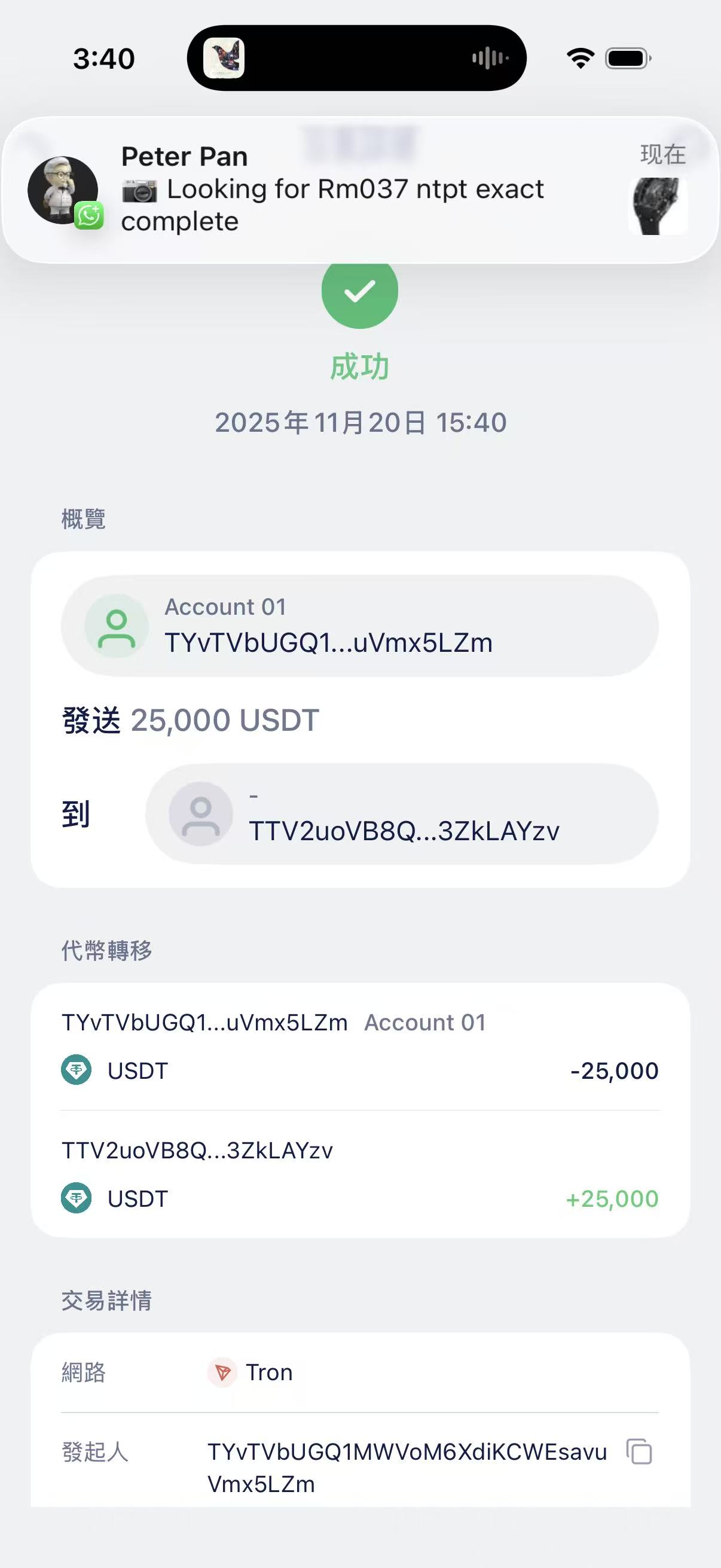721x1568 pixels.
Task: Open recipient address TTV2uoVB8Q...3ZkLAYzv pill
Action: (402, 814)
